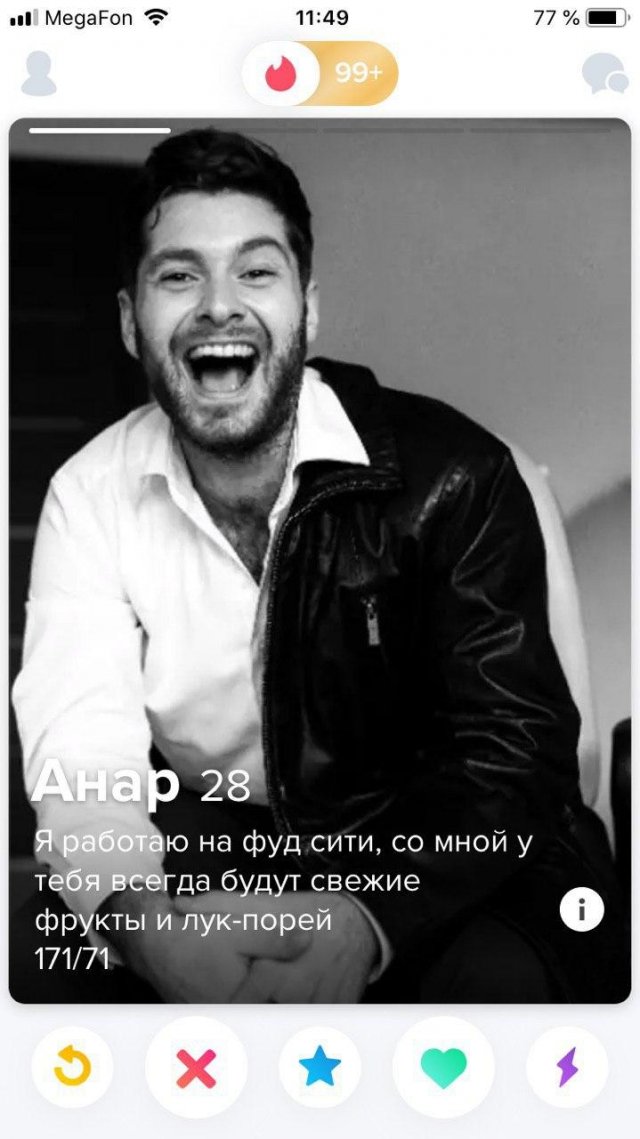The height and width of the screenshot is (1139, 640).
Task: Open your own profile icon
Action: tap(39, 74)
